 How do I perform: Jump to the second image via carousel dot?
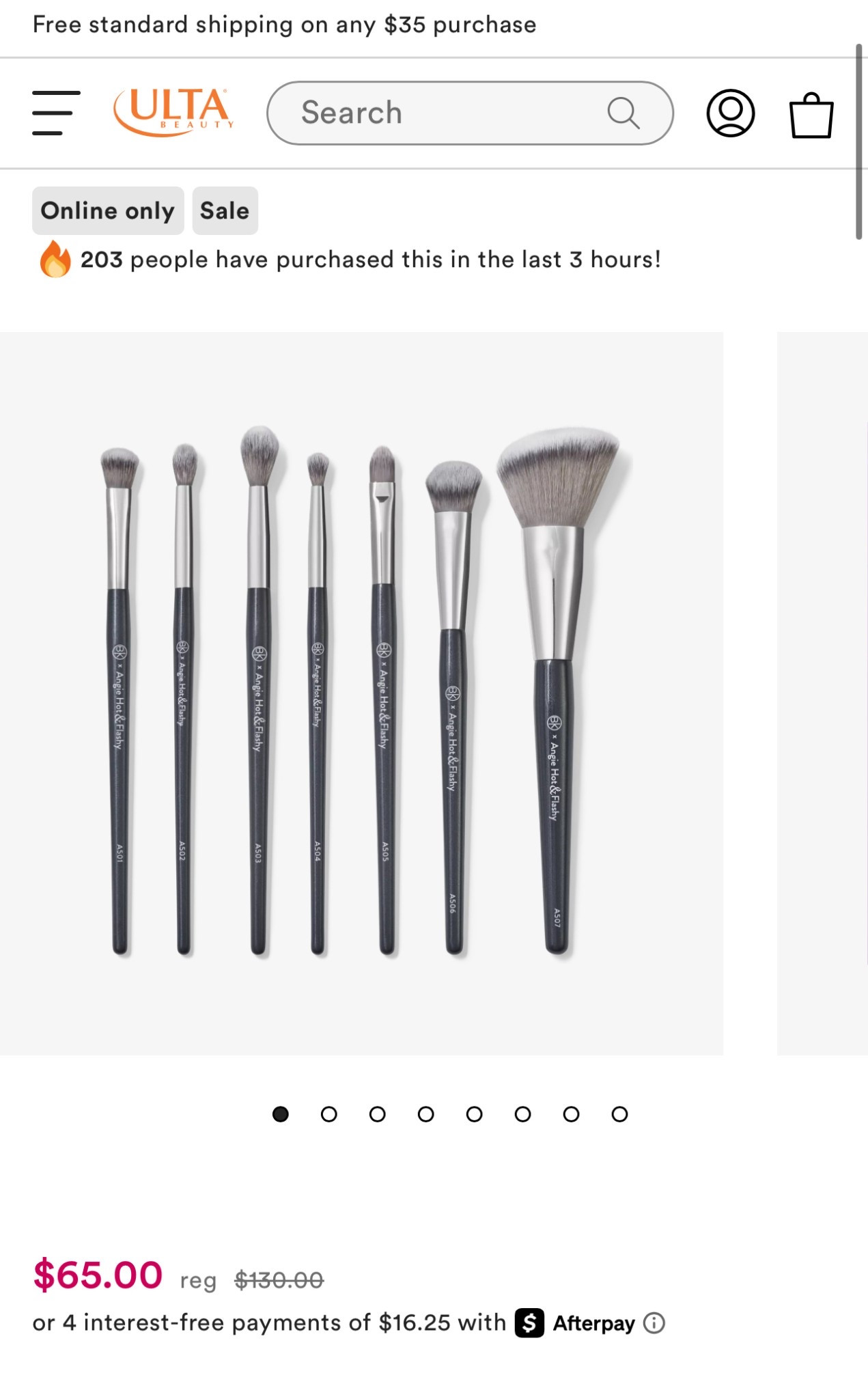328,1114
